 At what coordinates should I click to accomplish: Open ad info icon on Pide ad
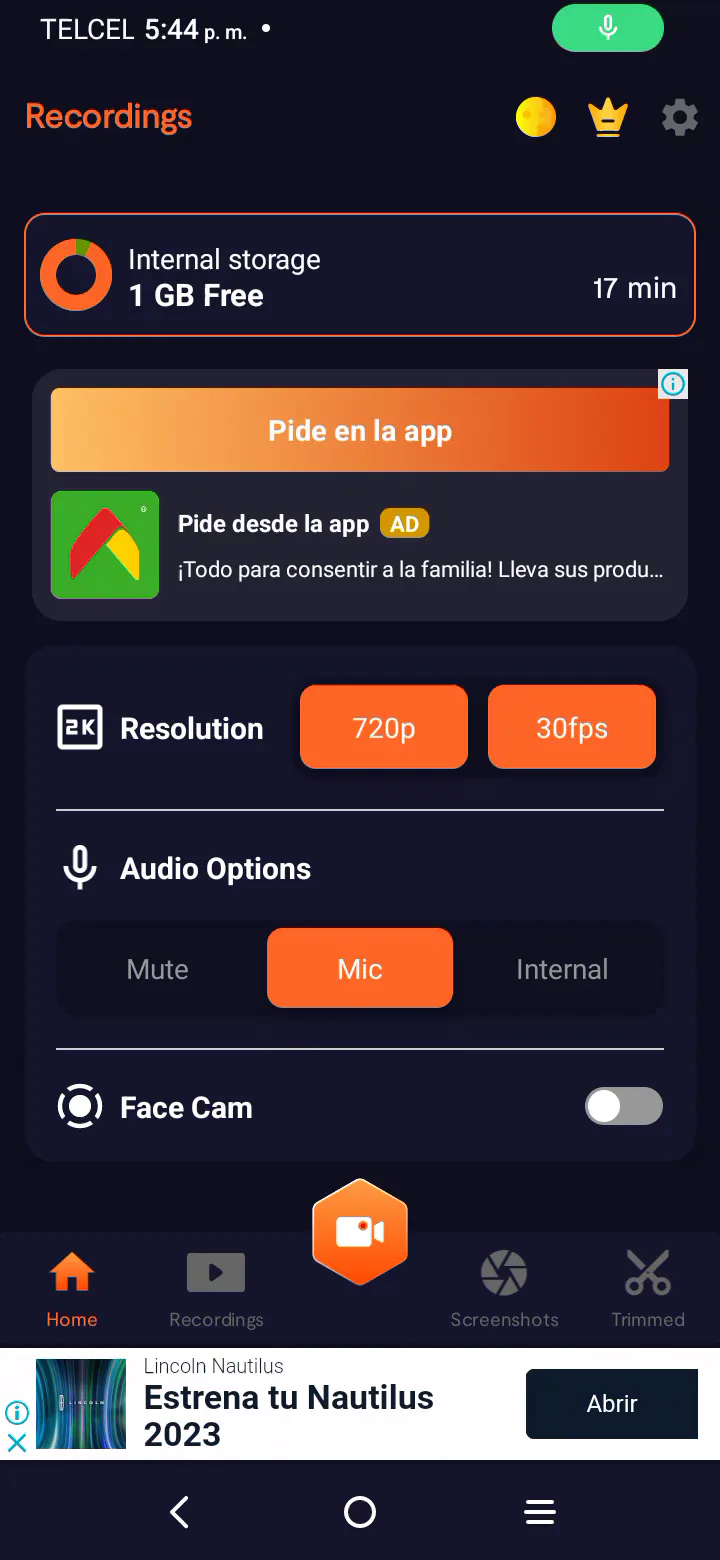(674, 384)
